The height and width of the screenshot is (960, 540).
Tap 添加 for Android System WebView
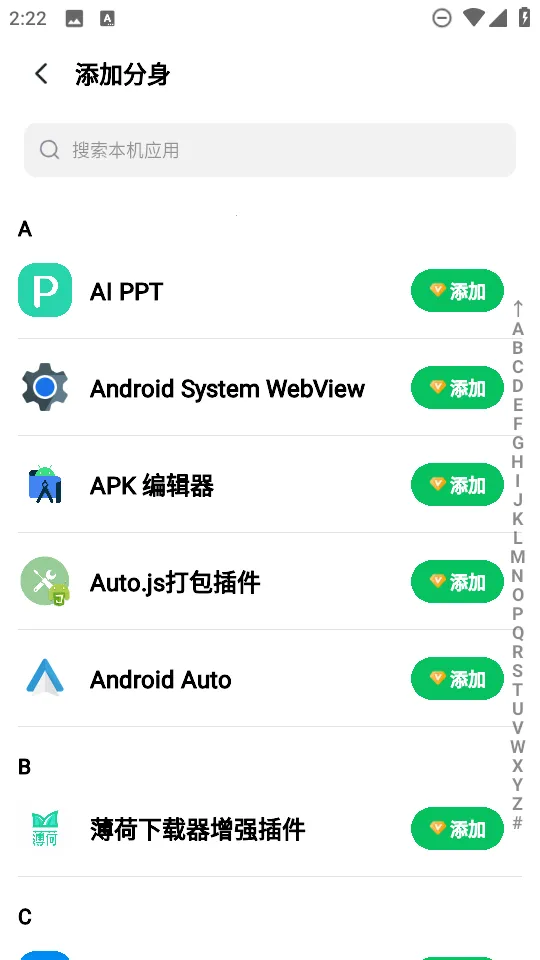point(457,388)
